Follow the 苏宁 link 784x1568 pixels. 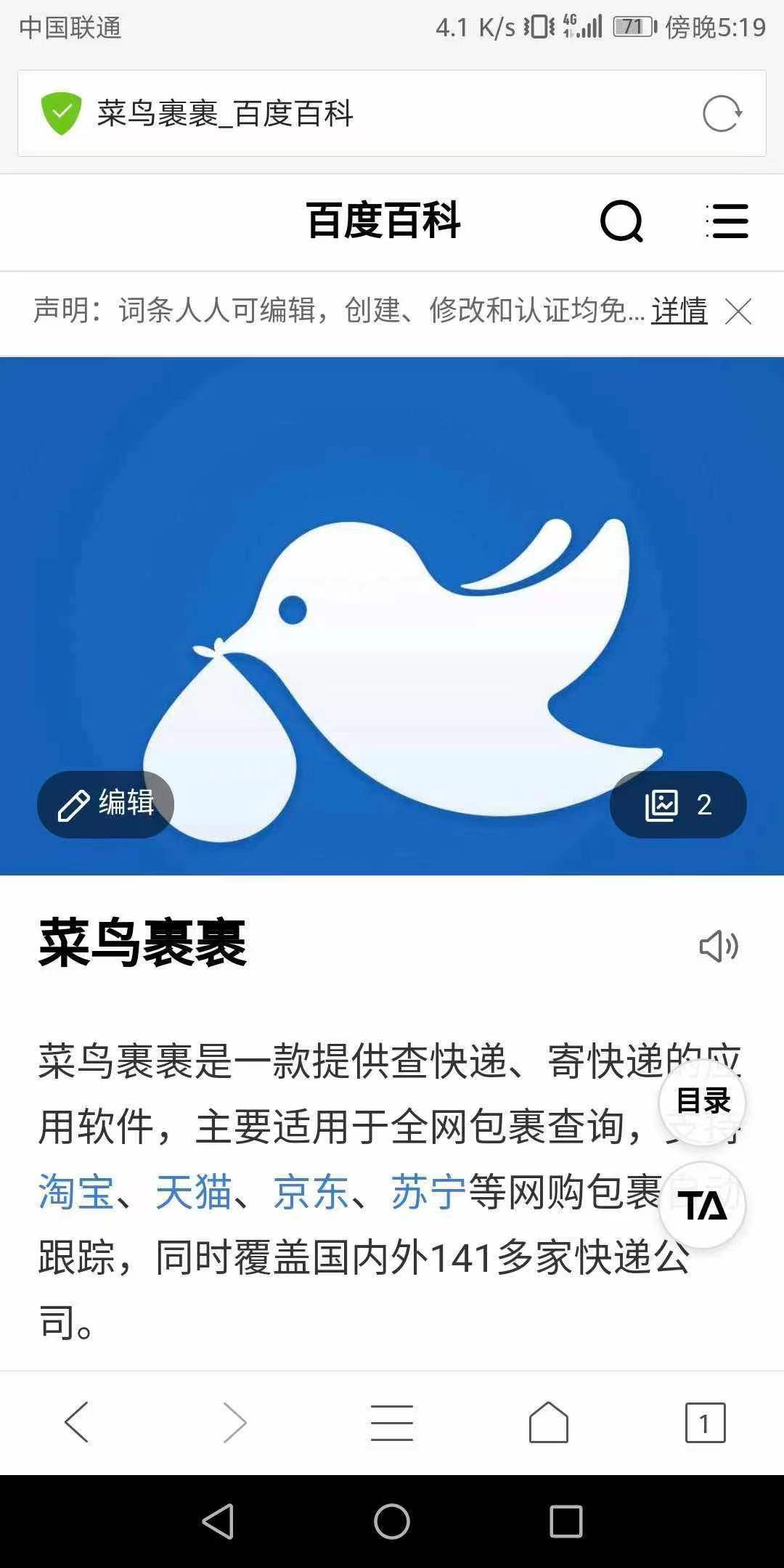click(x=428, y=1192)
